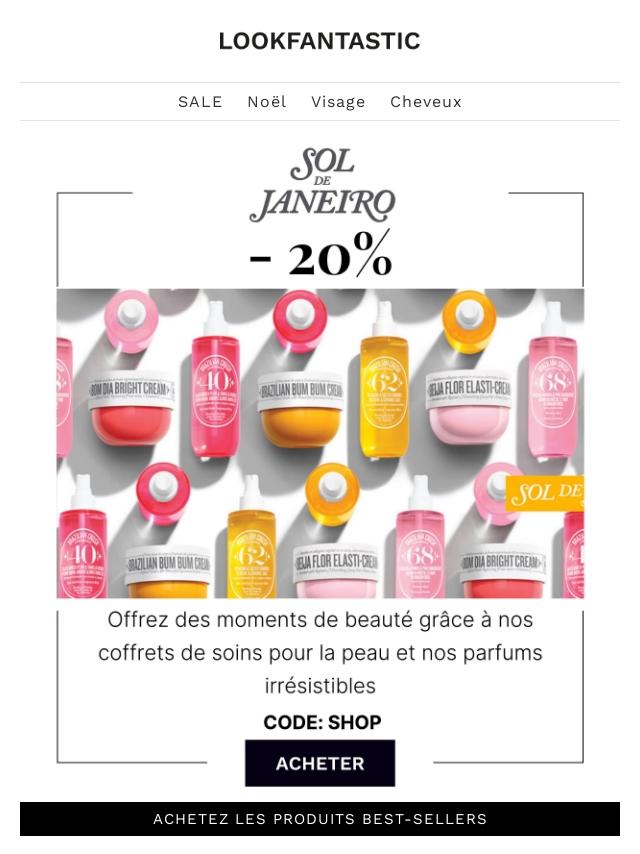Viewport: 640px width, 854px height.
Task: Open the Sol de Janeiro products banner
Action: tap(320, 443)
